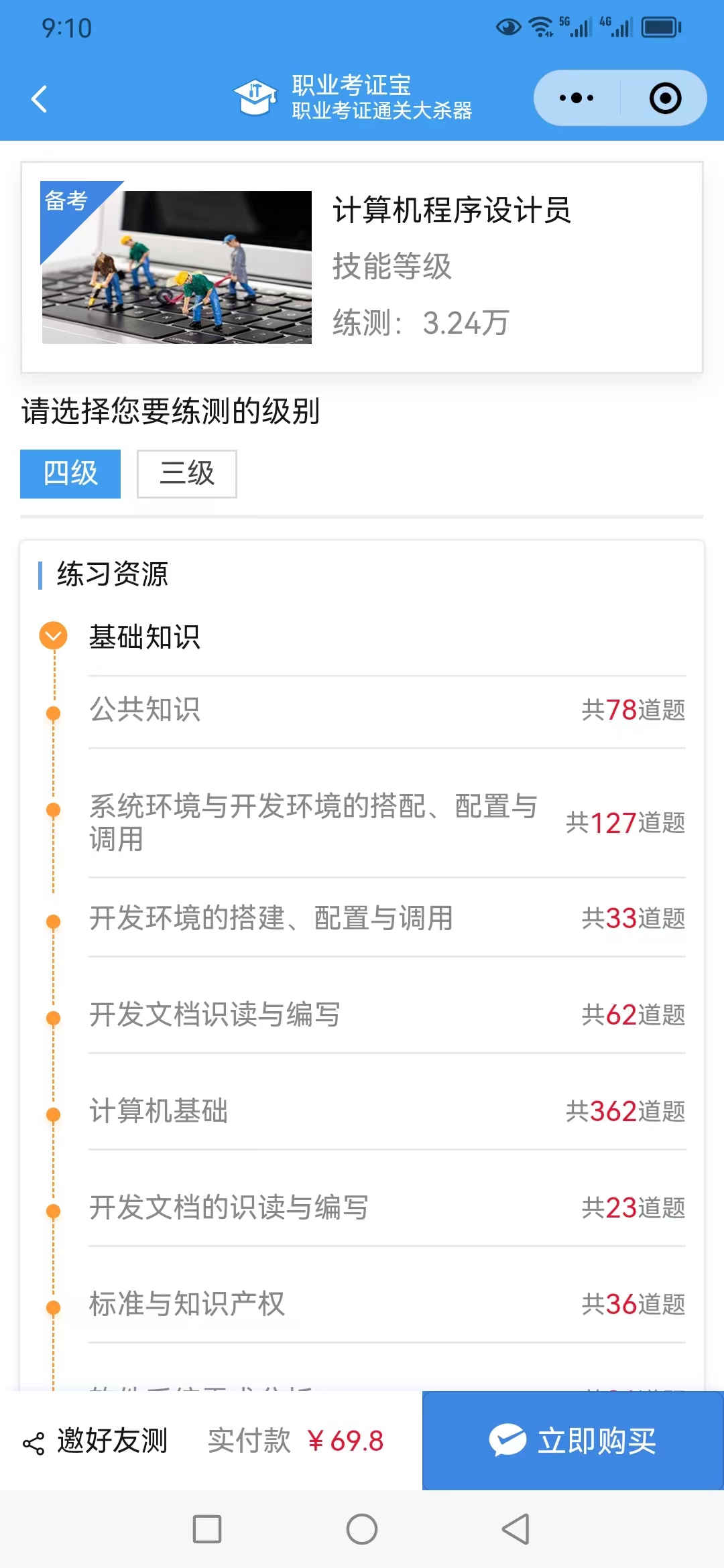The width and height of the screenshot is (724, 1568).
Task: Open 开发文档识读与编写 with 62 questions
Action: [387, 1015]
